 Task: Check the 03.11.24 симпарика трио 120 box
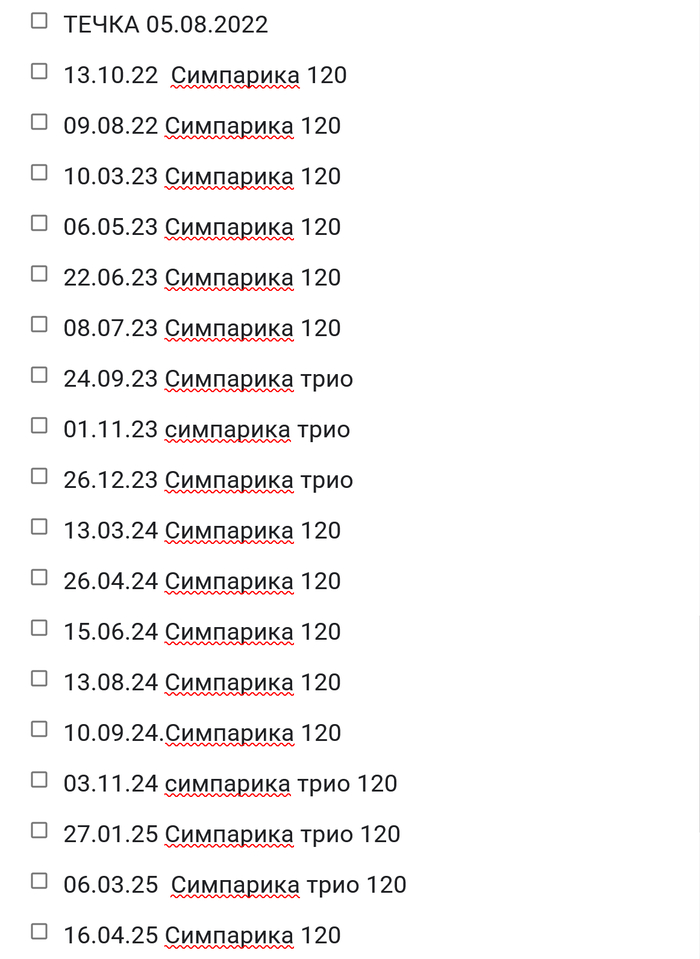coord(39,780)
